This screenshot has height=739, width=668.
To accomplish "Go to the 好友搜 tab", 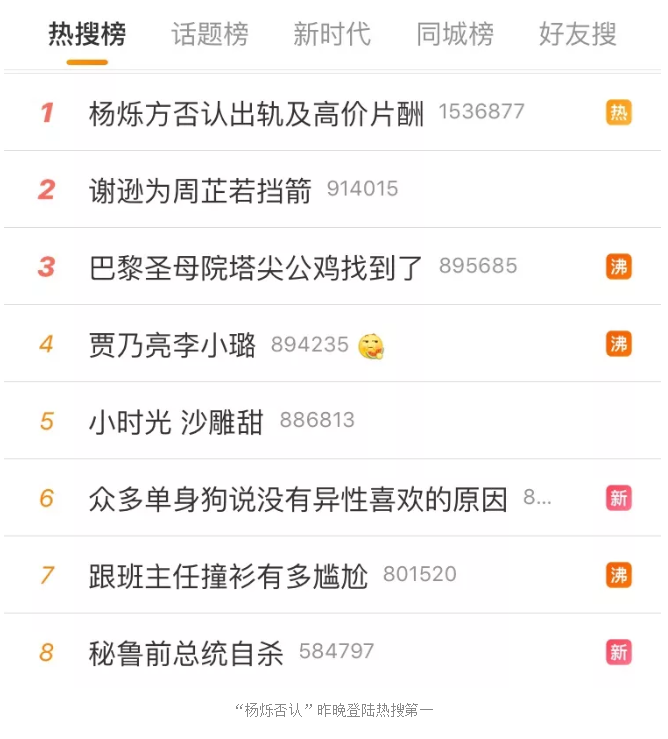I will (578, 35).
